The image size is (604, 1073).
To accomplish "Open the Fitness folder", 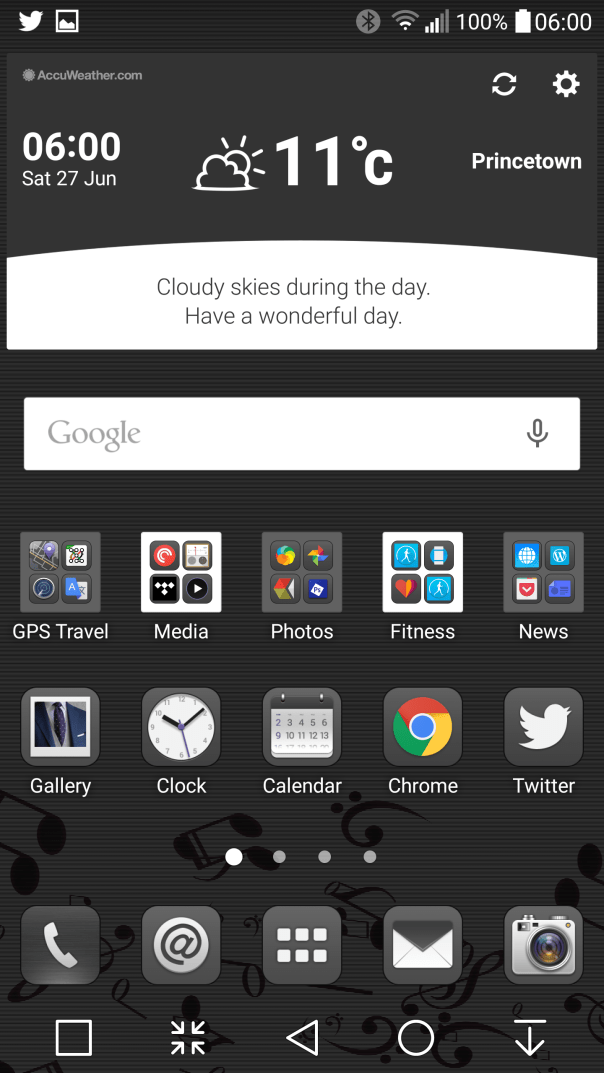I will click(x=423, y=572).
